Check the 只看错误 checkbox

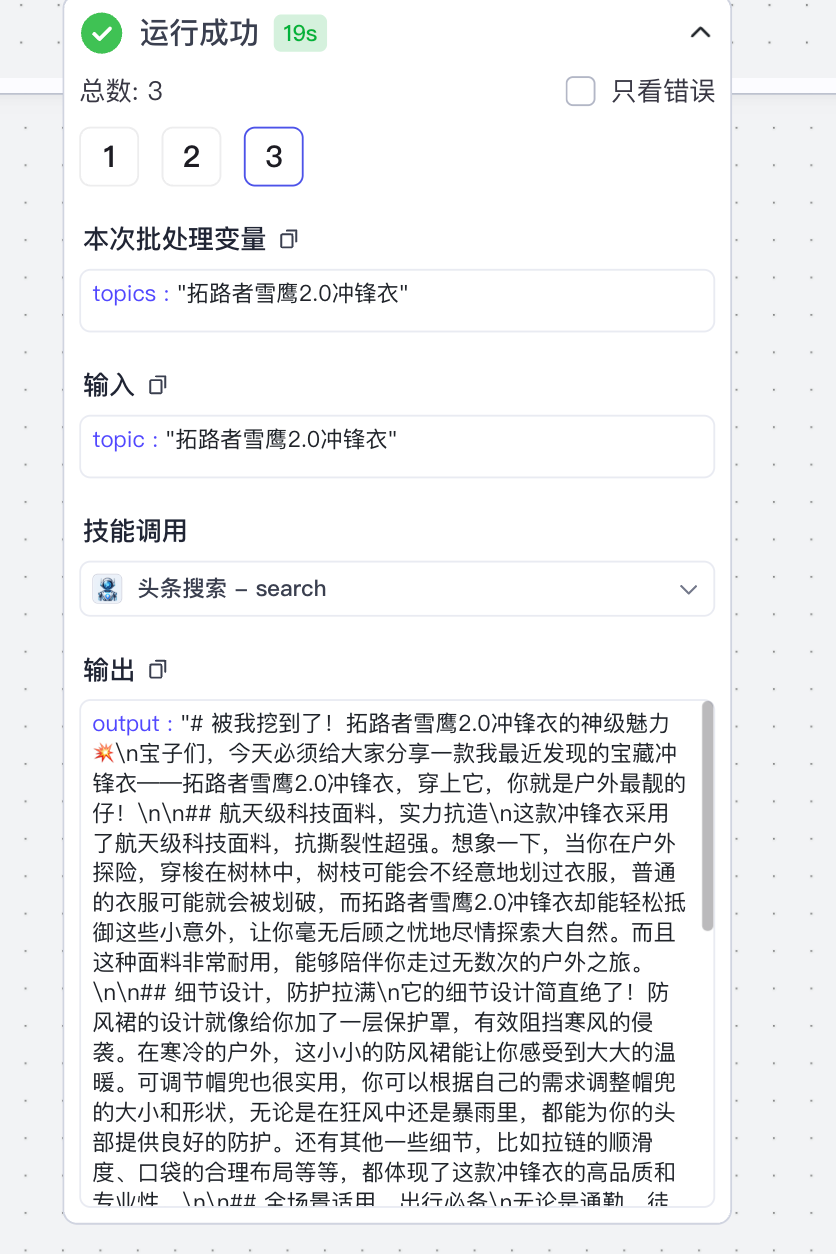coord(581,92)
